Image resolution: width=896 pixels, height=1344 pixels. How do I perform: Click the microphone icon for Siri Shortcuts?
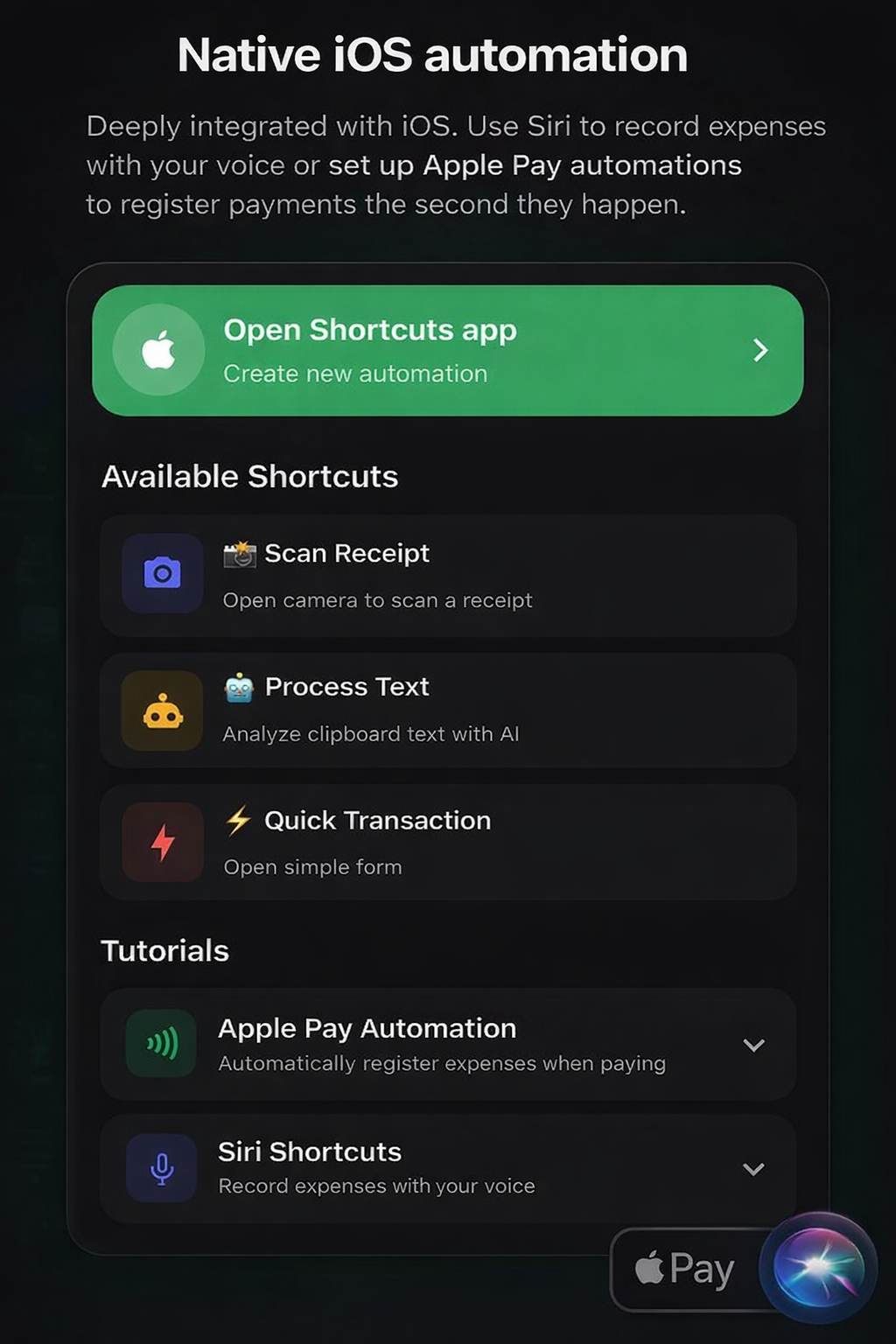(x=161, y=1168)
